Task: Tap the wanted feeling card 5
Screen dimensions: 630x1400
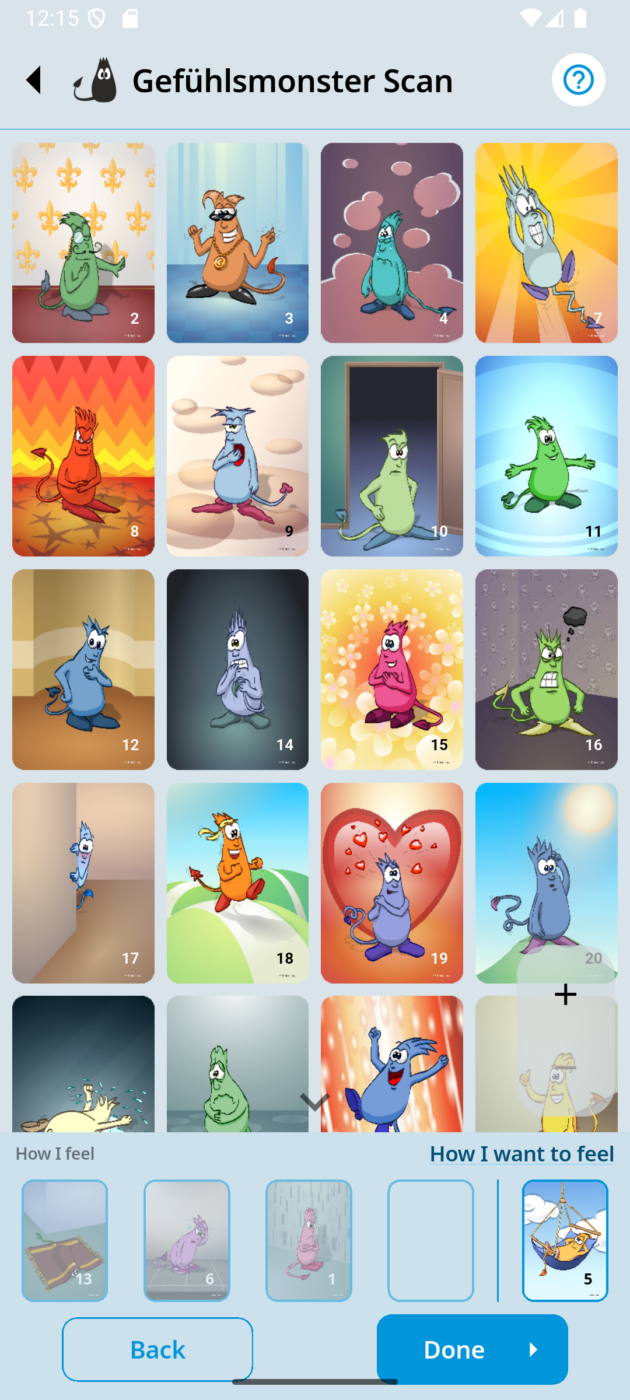Action: coord(565,1240)
